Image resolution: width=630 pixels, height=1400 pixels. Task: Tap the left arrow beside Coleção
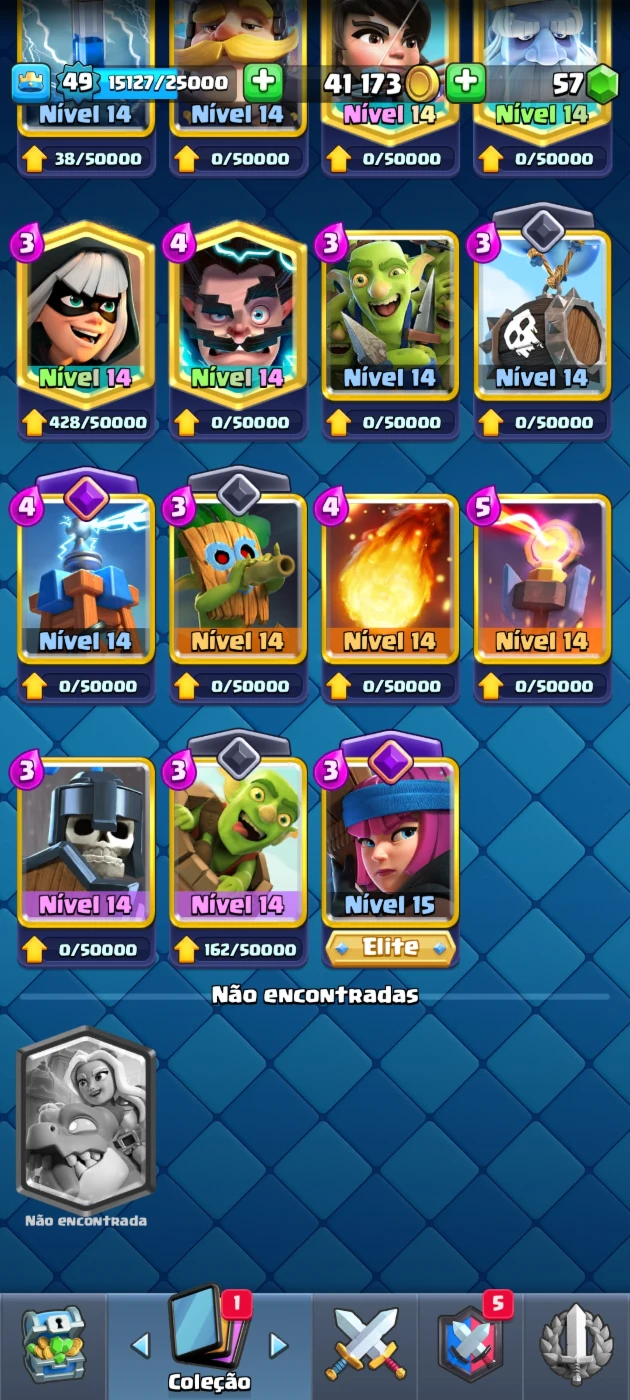click(x=140, y=1346)
